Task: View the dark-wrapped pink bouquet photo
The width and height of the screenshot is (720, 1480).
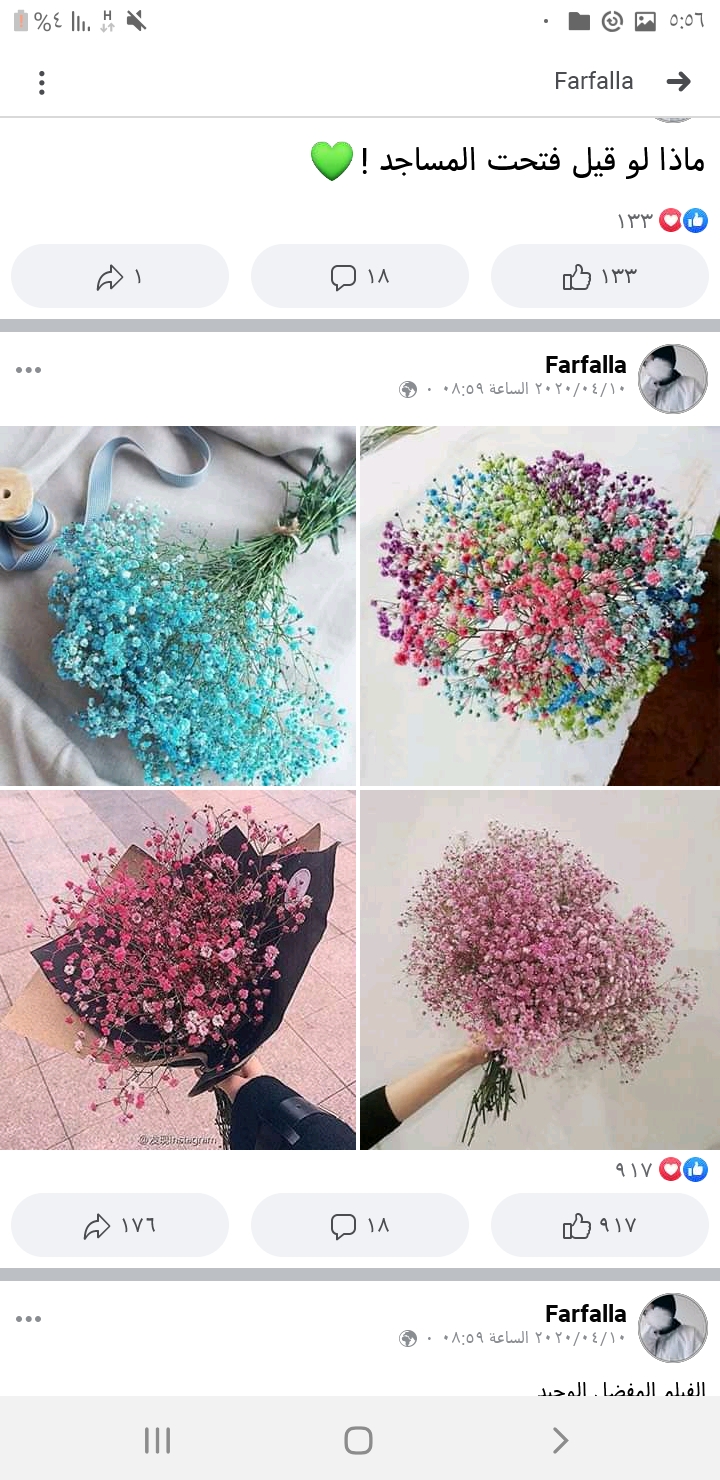Action: coord(178,970)
